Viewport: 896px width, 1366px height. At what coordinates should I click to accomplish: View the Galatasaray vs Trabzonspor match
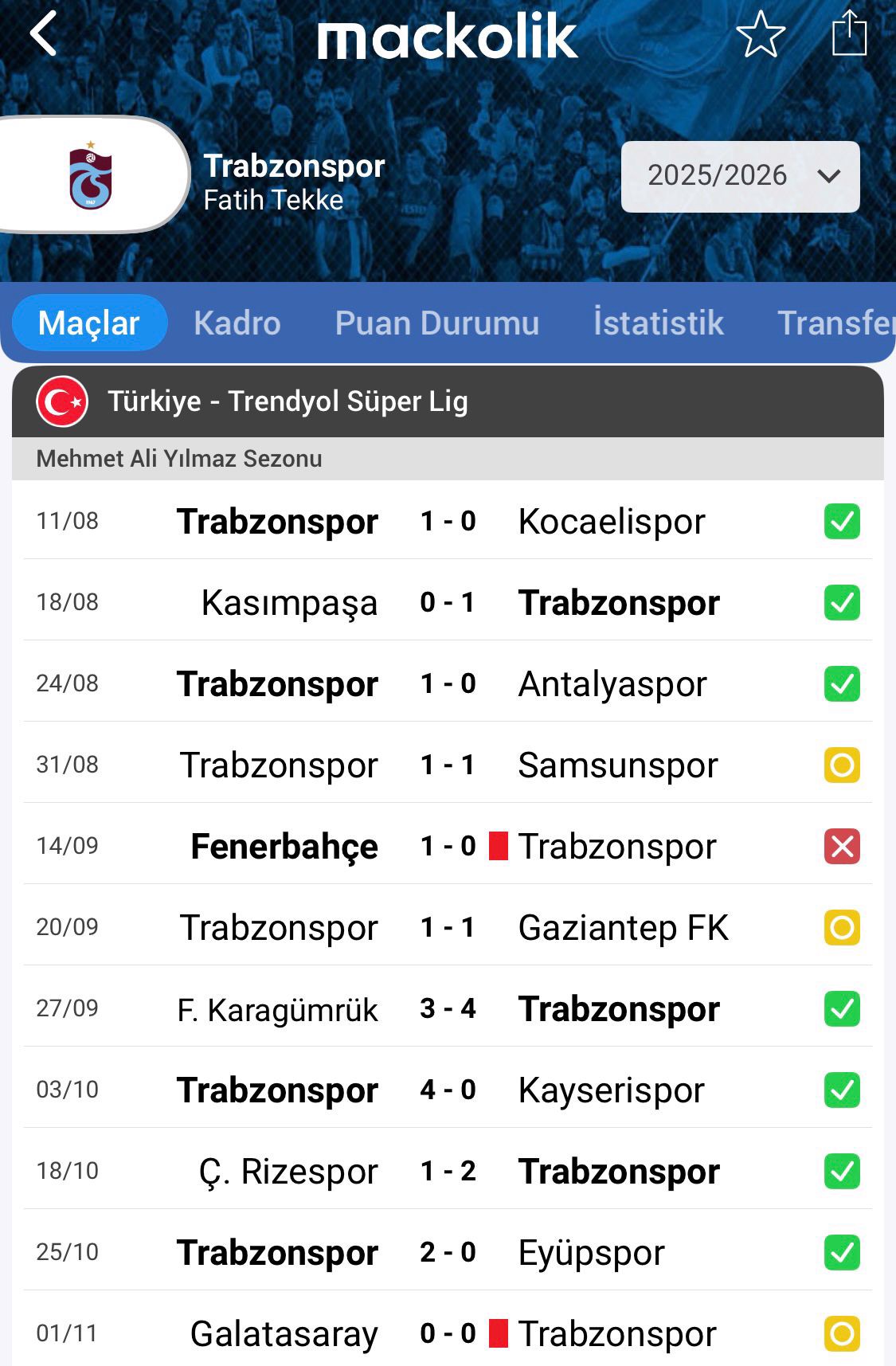447,1333
